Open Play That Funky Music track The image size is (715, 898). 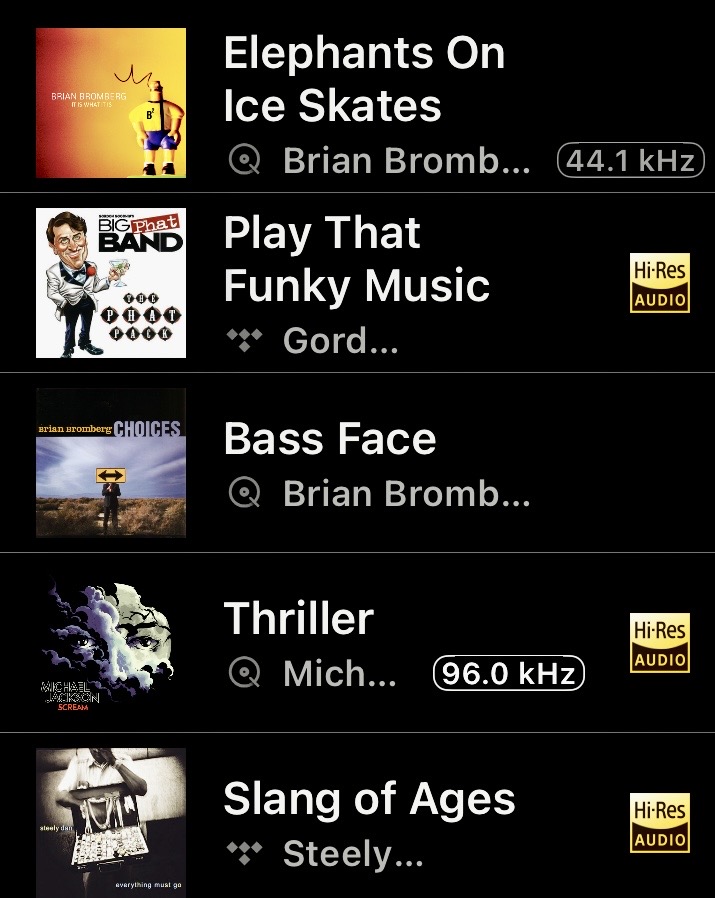click(x=357, y=260)
